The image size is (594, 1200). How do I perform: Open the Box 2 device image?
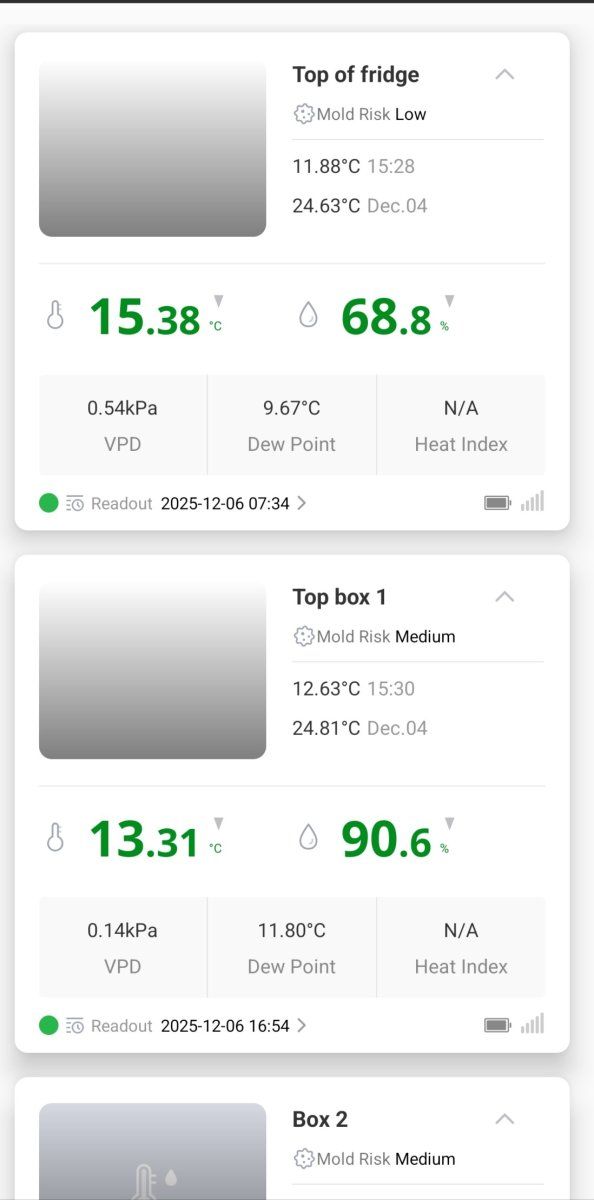pyautogui.click(x=152, y=1151)
